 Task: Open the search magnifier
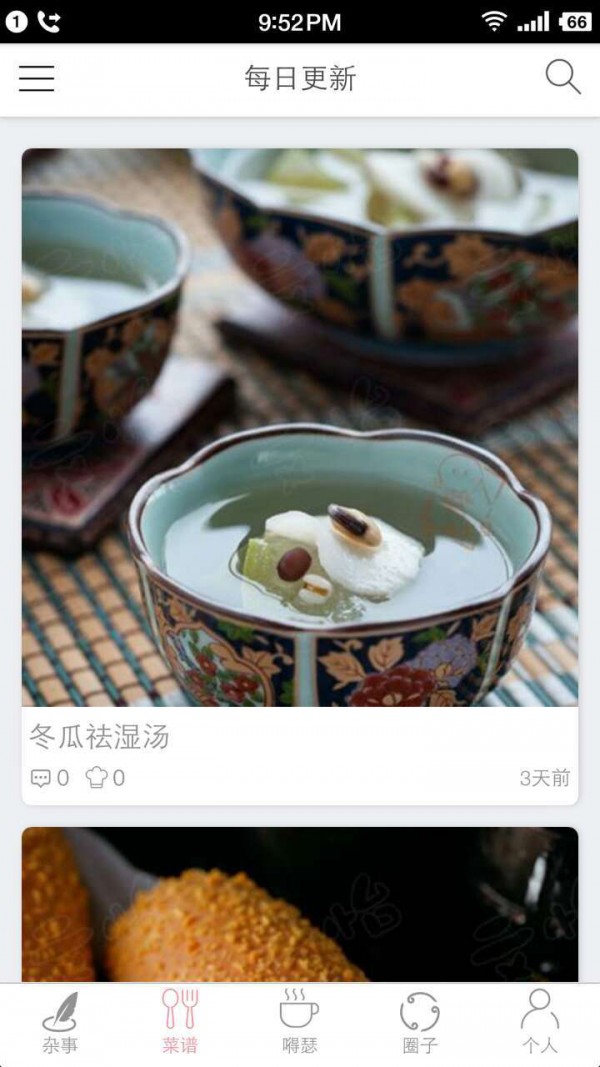[x=562, y=78]
